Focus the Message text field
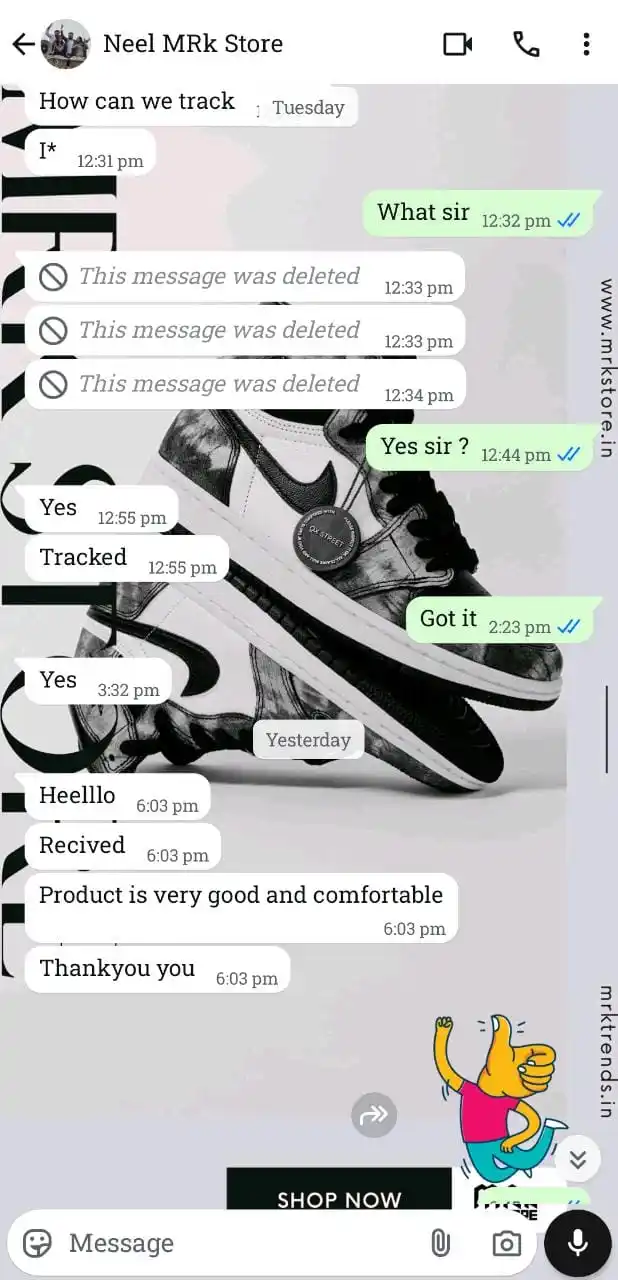The image size is (618, 1280). [230, 1243]
